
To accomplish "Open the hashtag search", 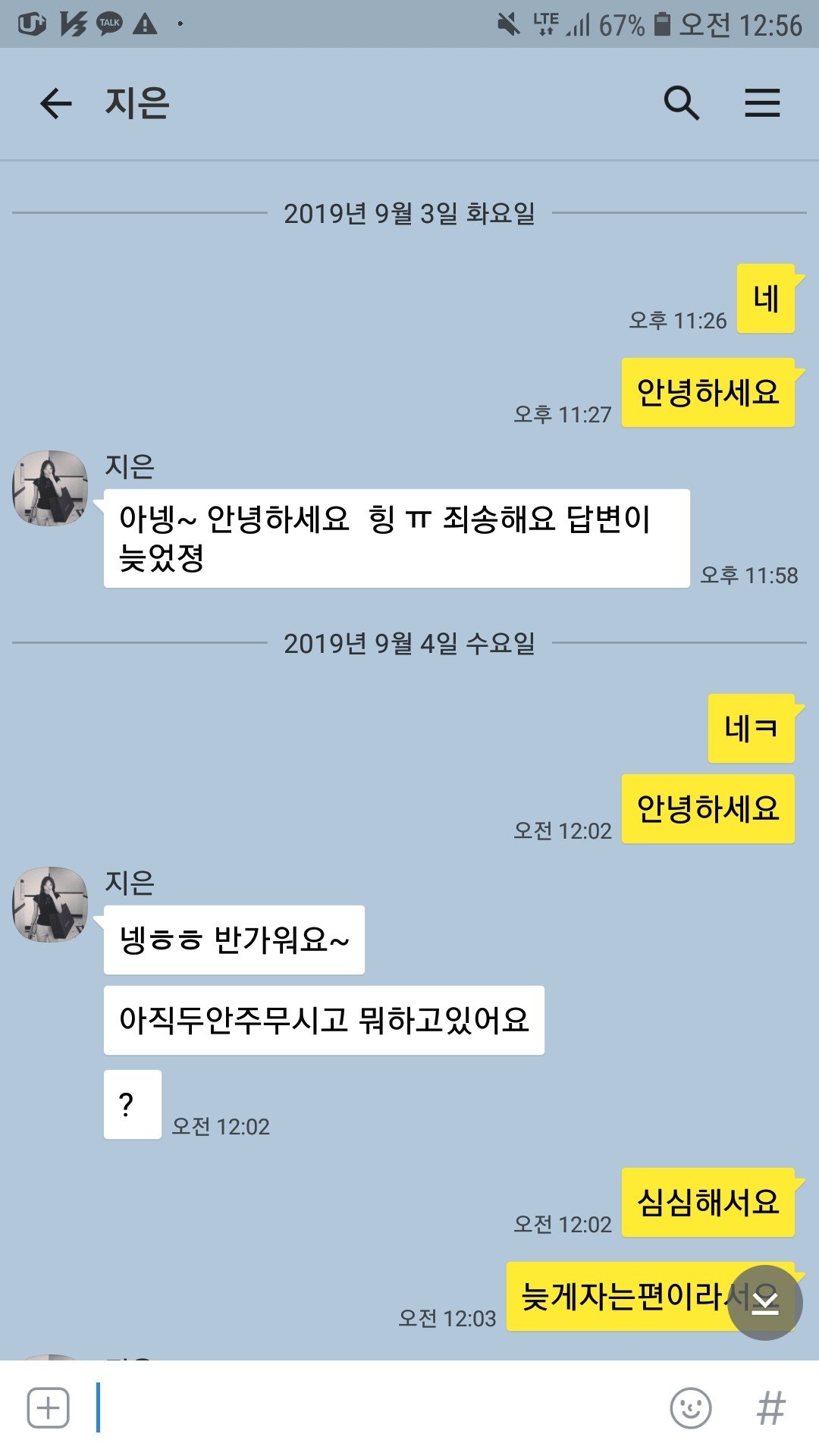I will (x=770, y=1408).
